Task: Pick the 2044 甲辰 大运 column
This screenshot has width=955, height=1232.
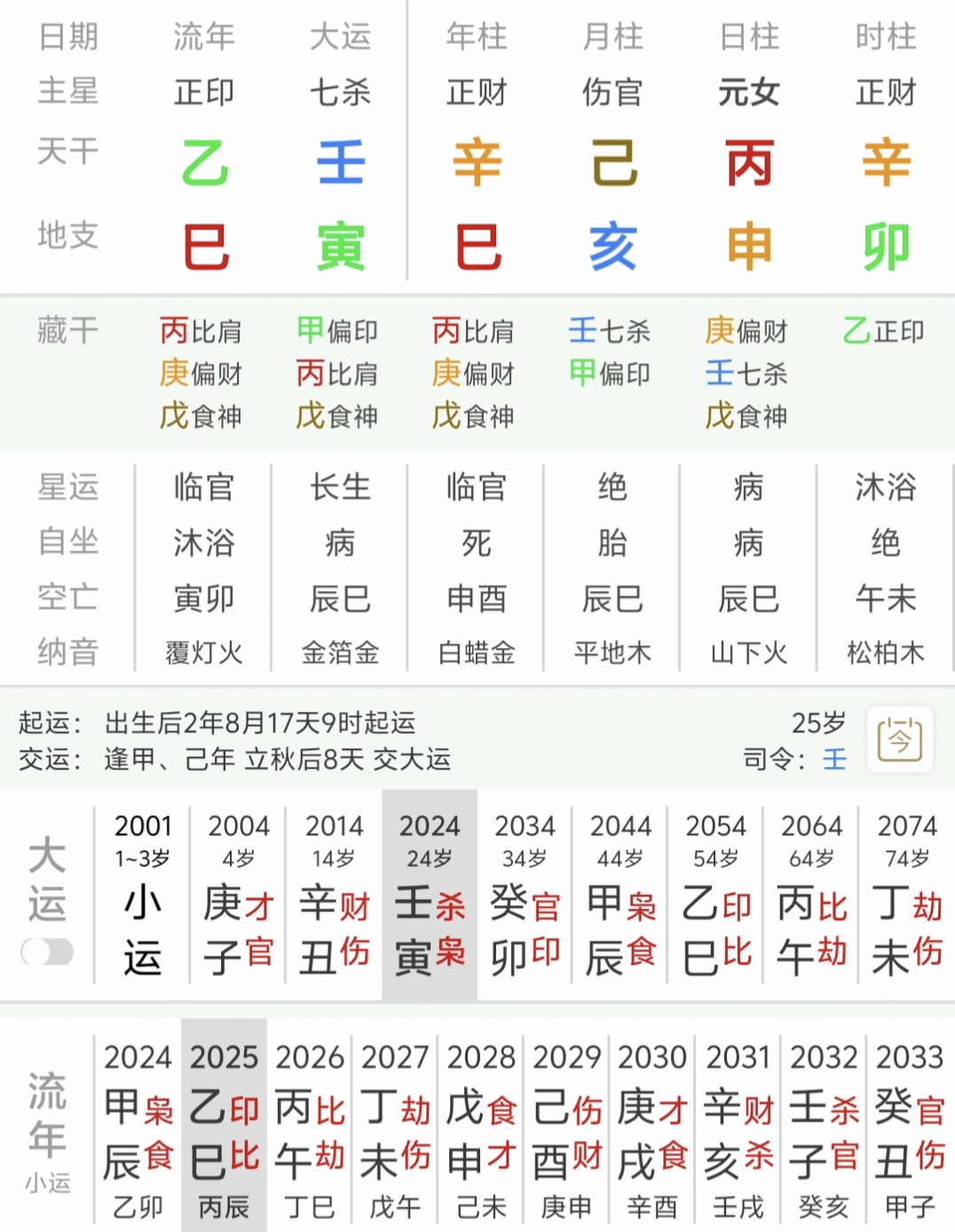Action: 620,896
